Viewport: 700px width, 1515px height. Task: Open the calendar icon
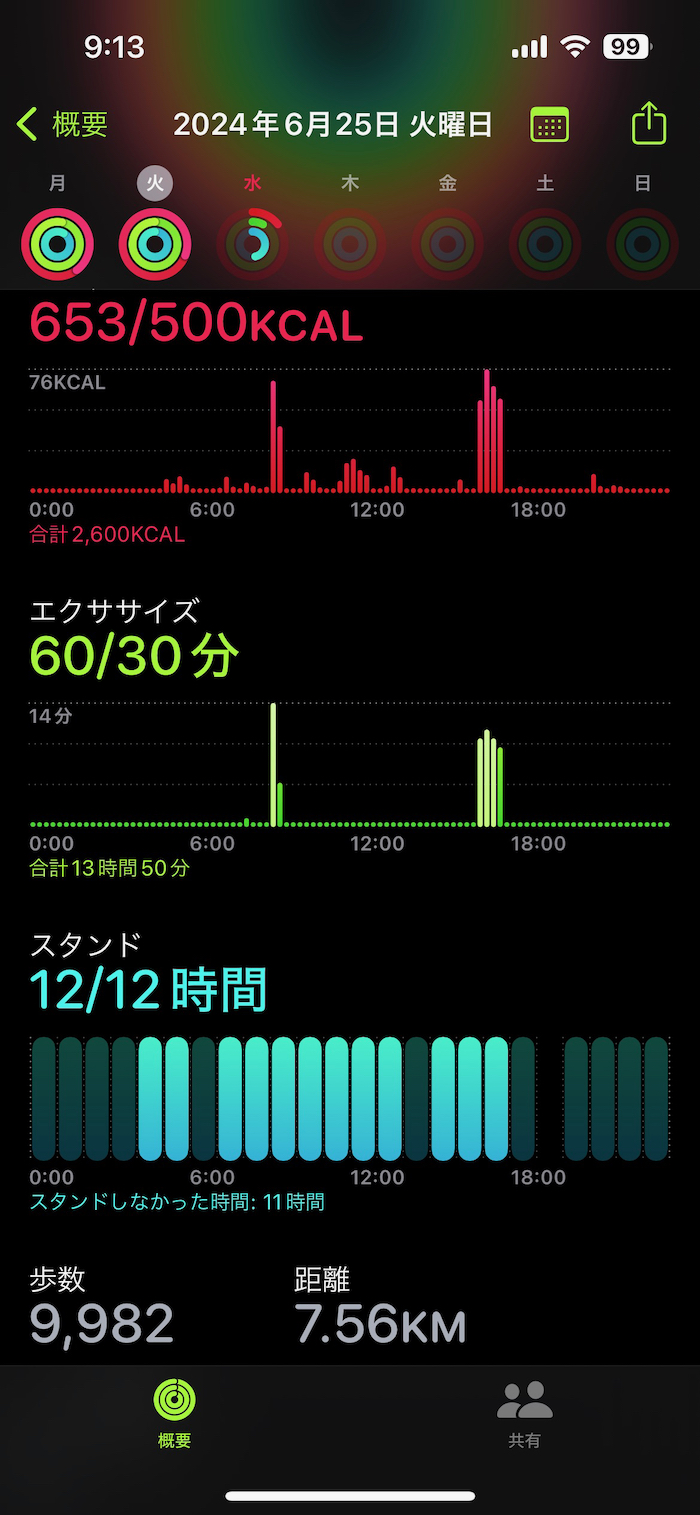point(549,125)
